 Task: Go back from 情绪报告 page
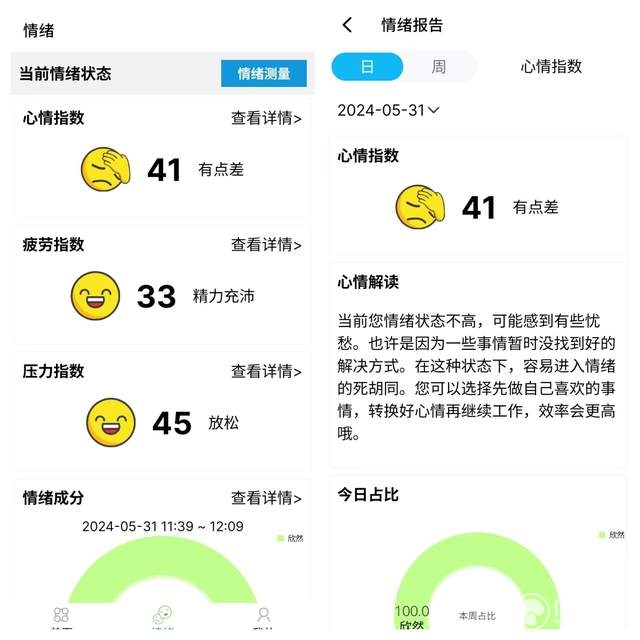point(347,25)
